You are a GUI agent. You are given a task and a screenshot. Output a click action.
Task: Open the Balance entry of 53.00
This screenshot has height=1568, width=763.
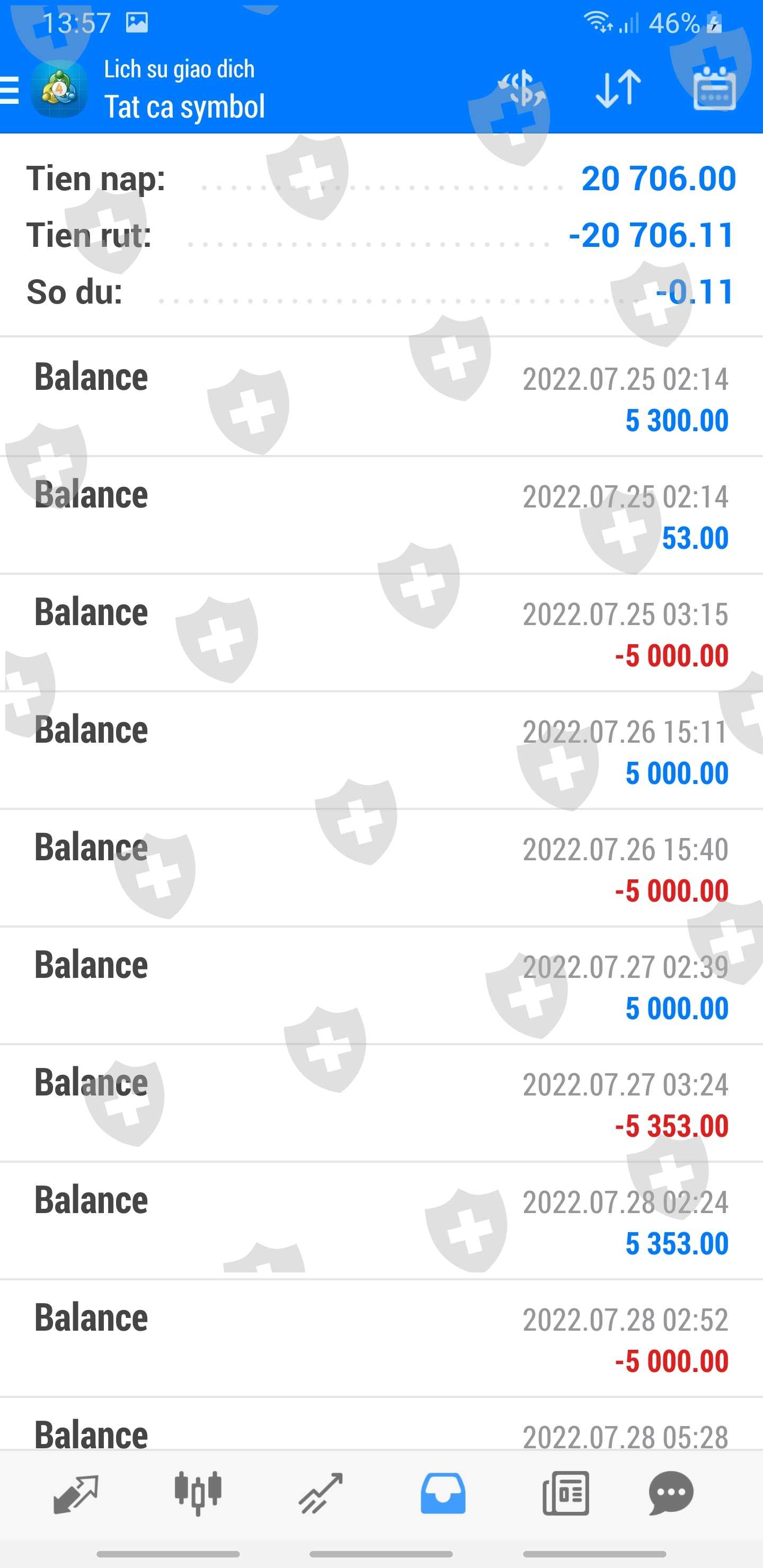coord(381,515)
